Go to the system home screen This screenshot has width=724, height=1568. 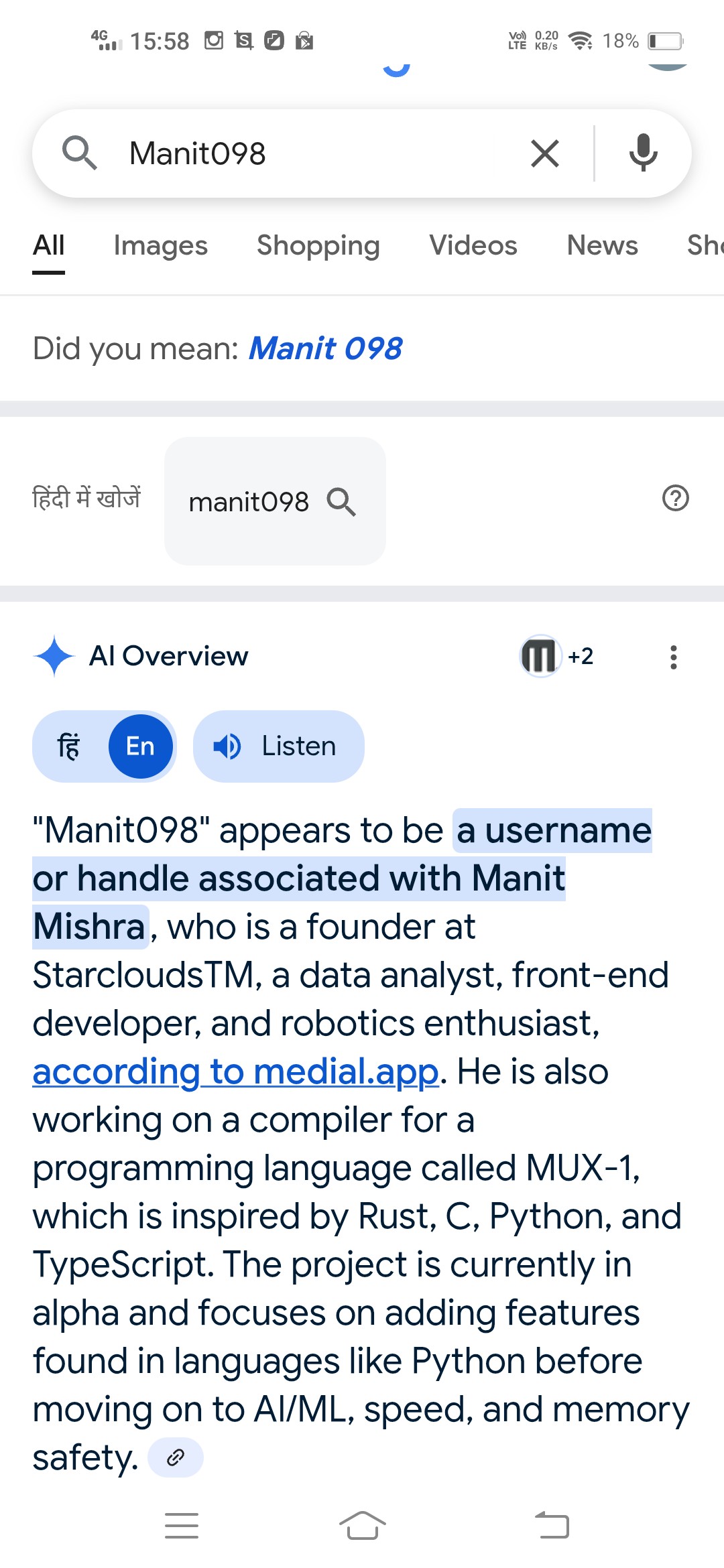point(362,1526)
